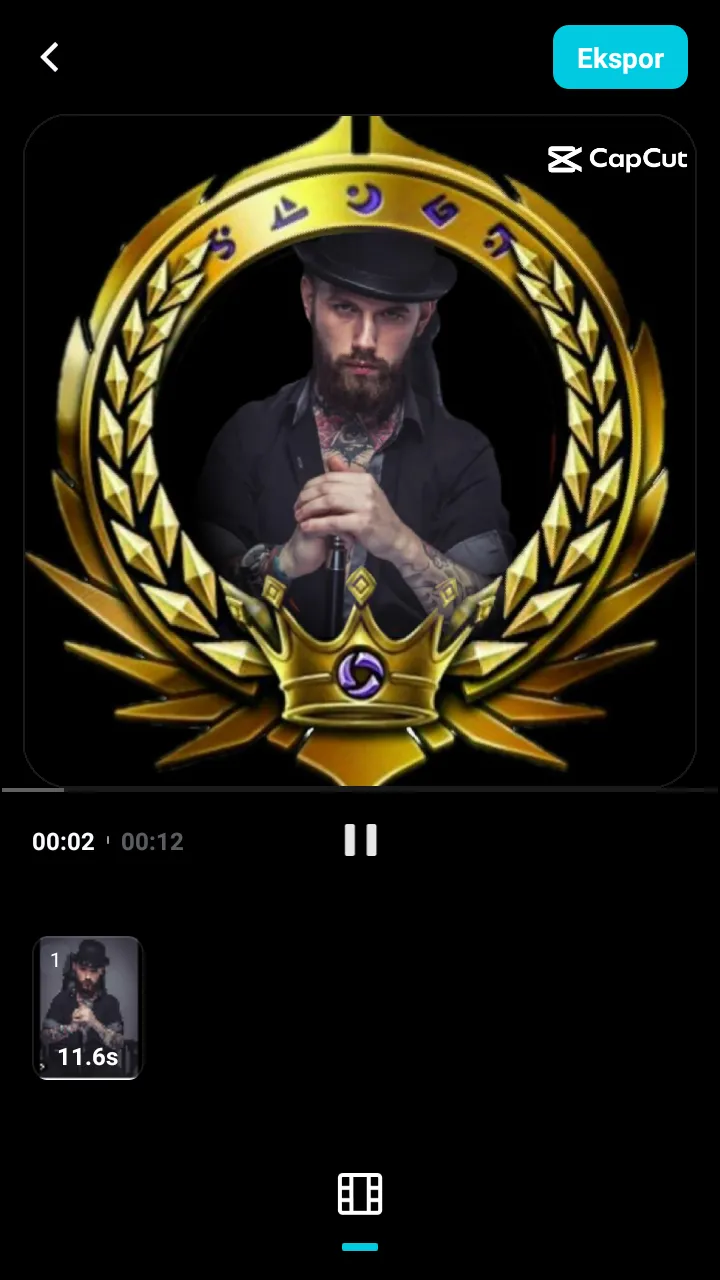Image resolution: width=720 pixels, height=1280 pixels.
Task: Seek on the playback progress bar
Action: 360,790
